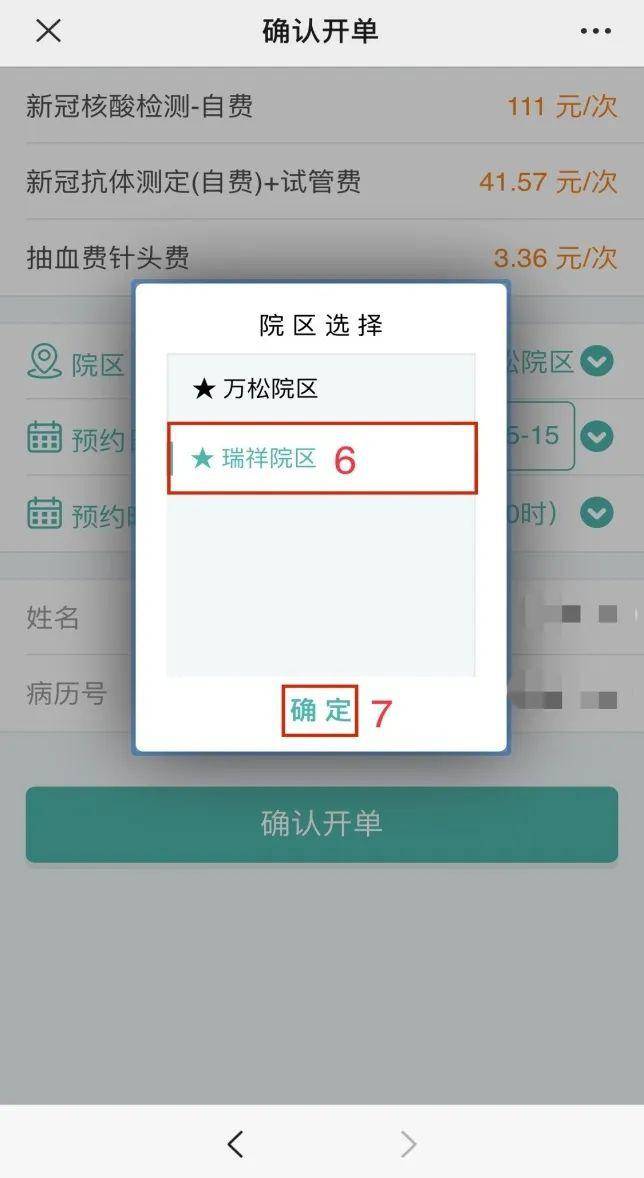Go back with the bottom left arrow

point(236,1143)
